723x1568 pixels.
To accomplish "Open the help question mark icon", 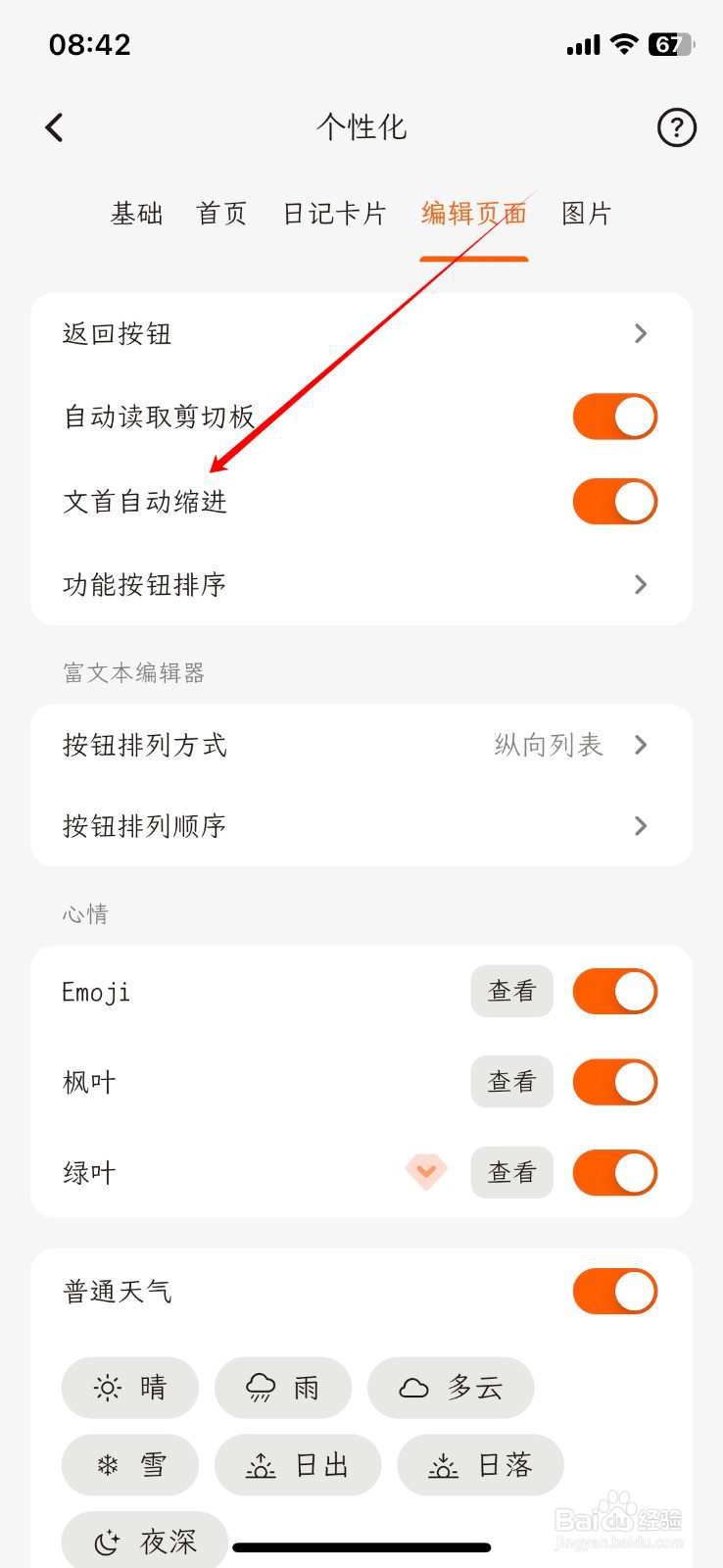I will (x=676, y=127).
